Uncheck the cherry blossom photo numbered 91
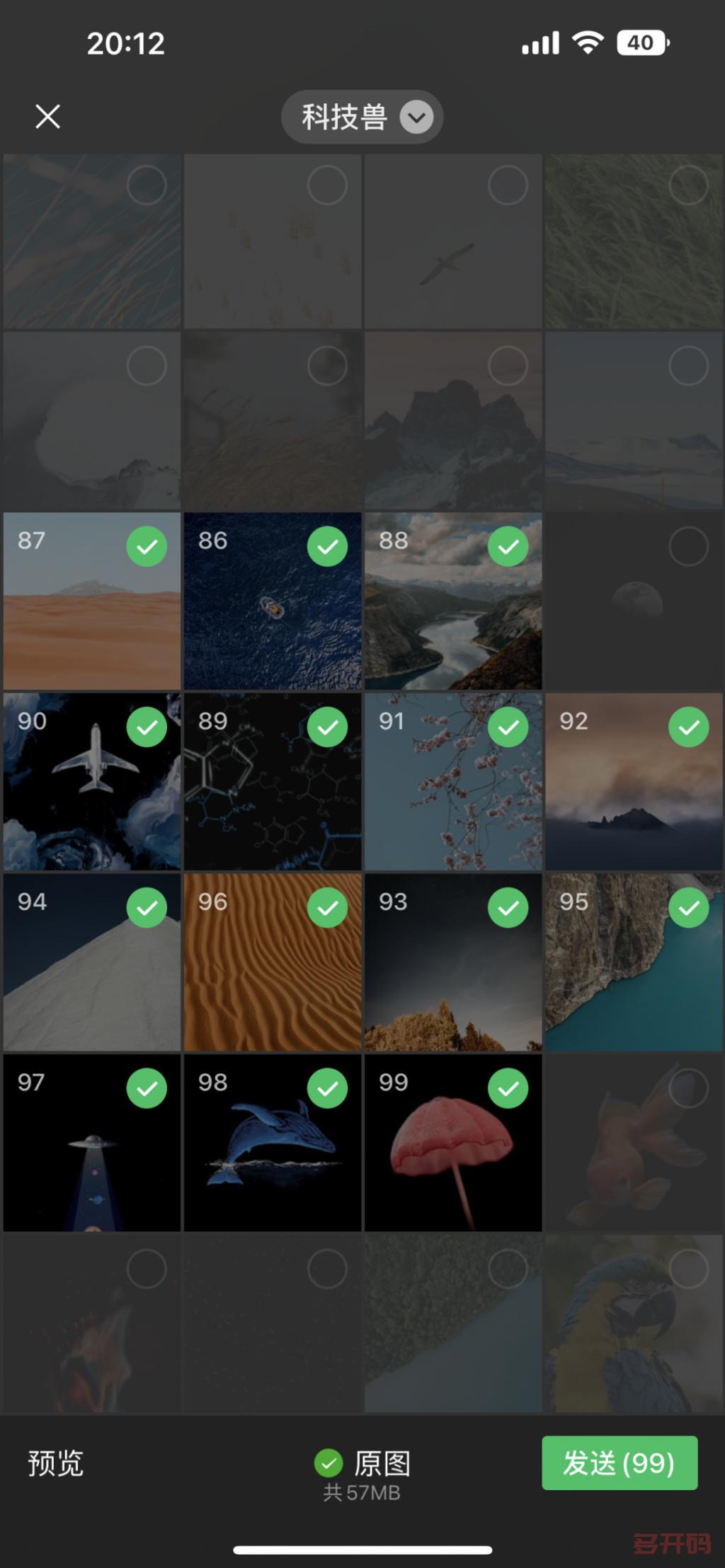This screenshot has width=725, height=1568. point(508,727)
